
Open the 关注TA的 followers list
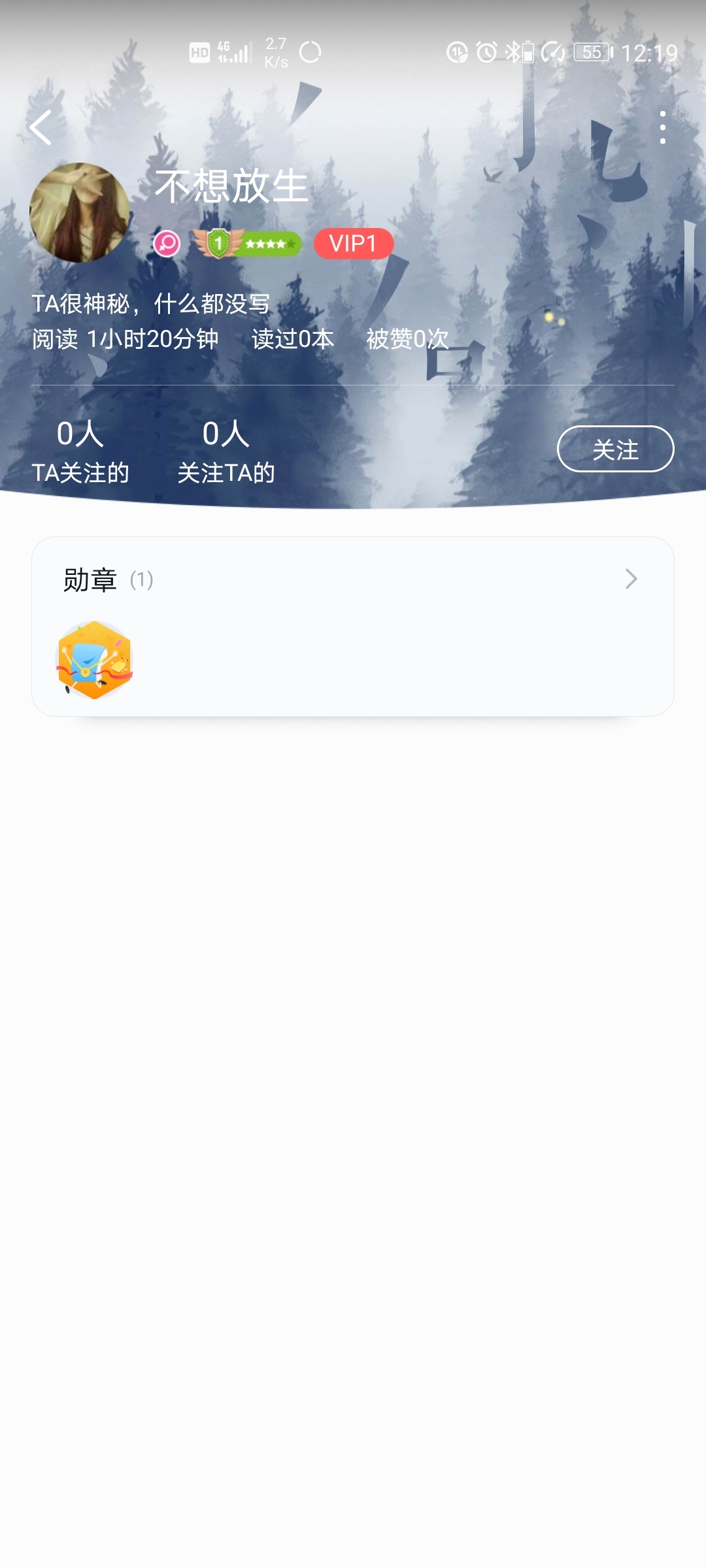tap(226, 451)
